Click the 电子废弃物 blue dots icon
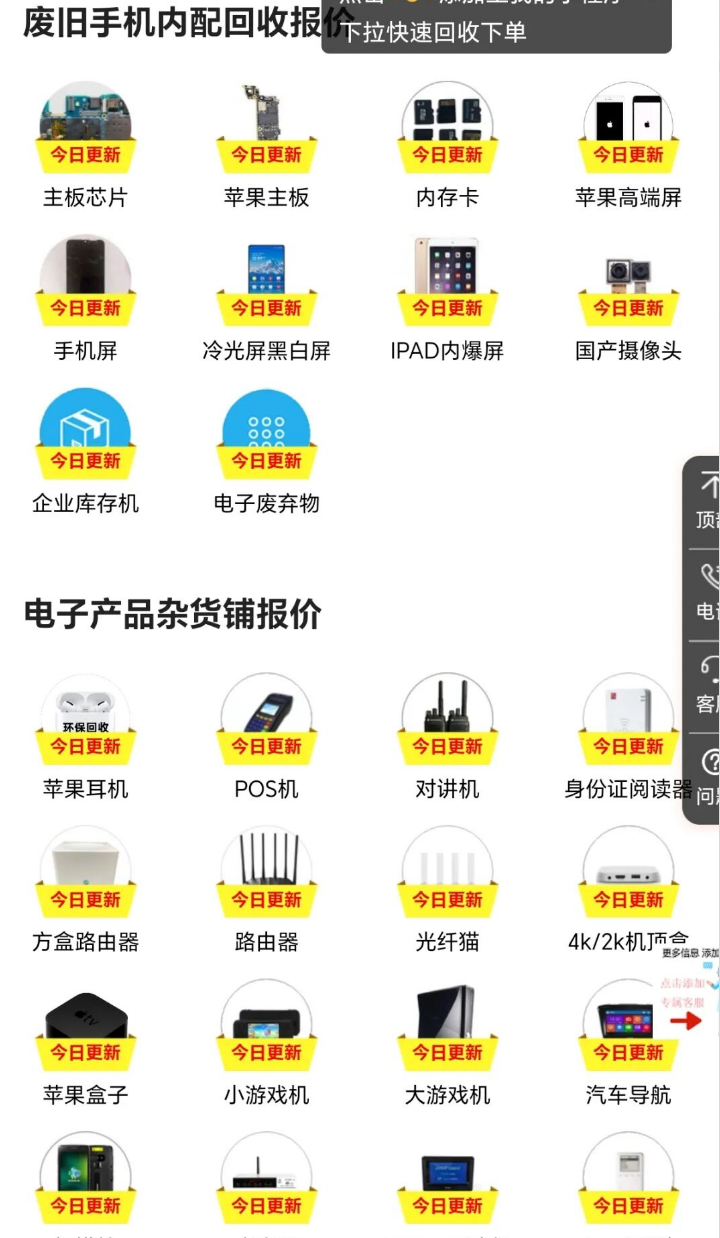 coord(266,428)
